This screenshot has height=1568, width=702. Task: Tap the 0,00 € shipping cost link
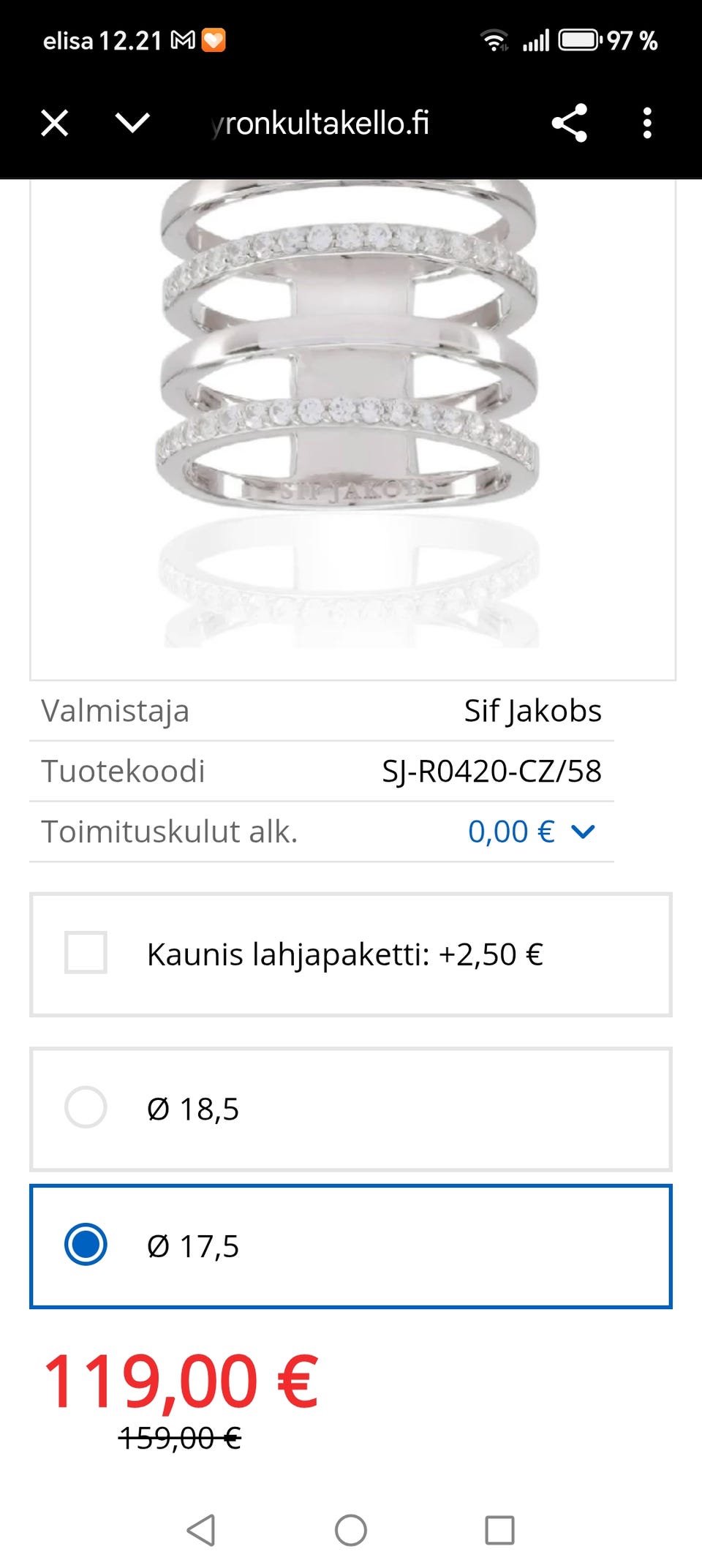tap(510, 831)
